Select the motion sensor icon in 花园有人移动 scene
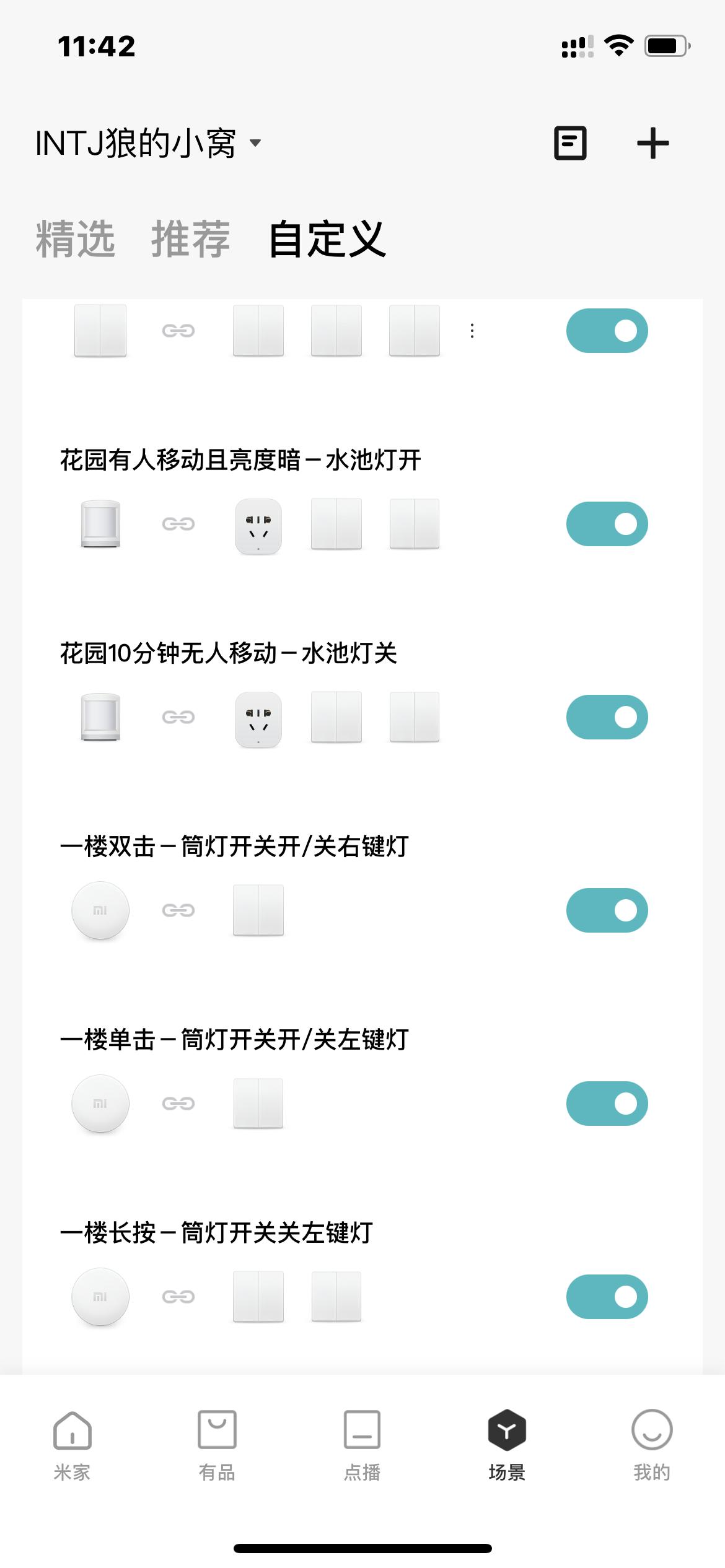The width and height of the screenshot is (725, 1568). tap(99, 523)
